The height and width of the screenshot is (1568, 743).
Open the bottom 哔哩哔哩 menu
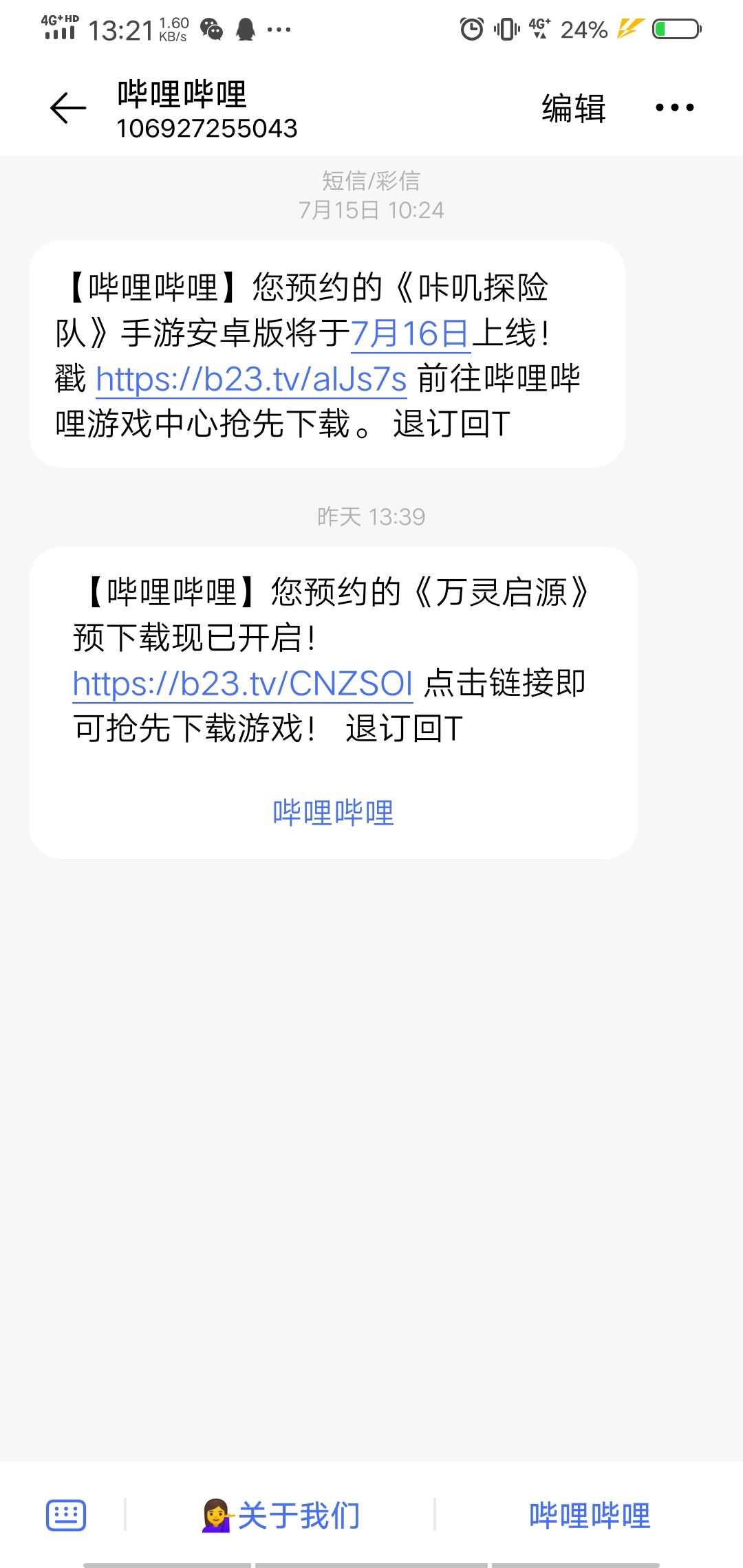click(x=590, y=1516)
